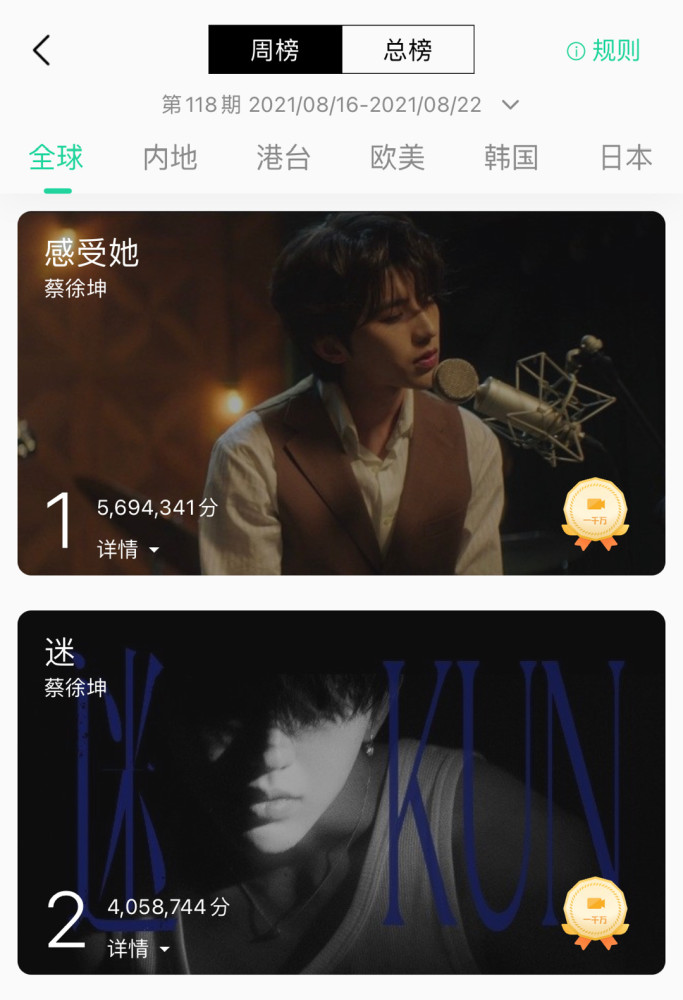Select the 全球 region tab
Viewport: 683px width, 1000px height.
click(x=57, y=158)
